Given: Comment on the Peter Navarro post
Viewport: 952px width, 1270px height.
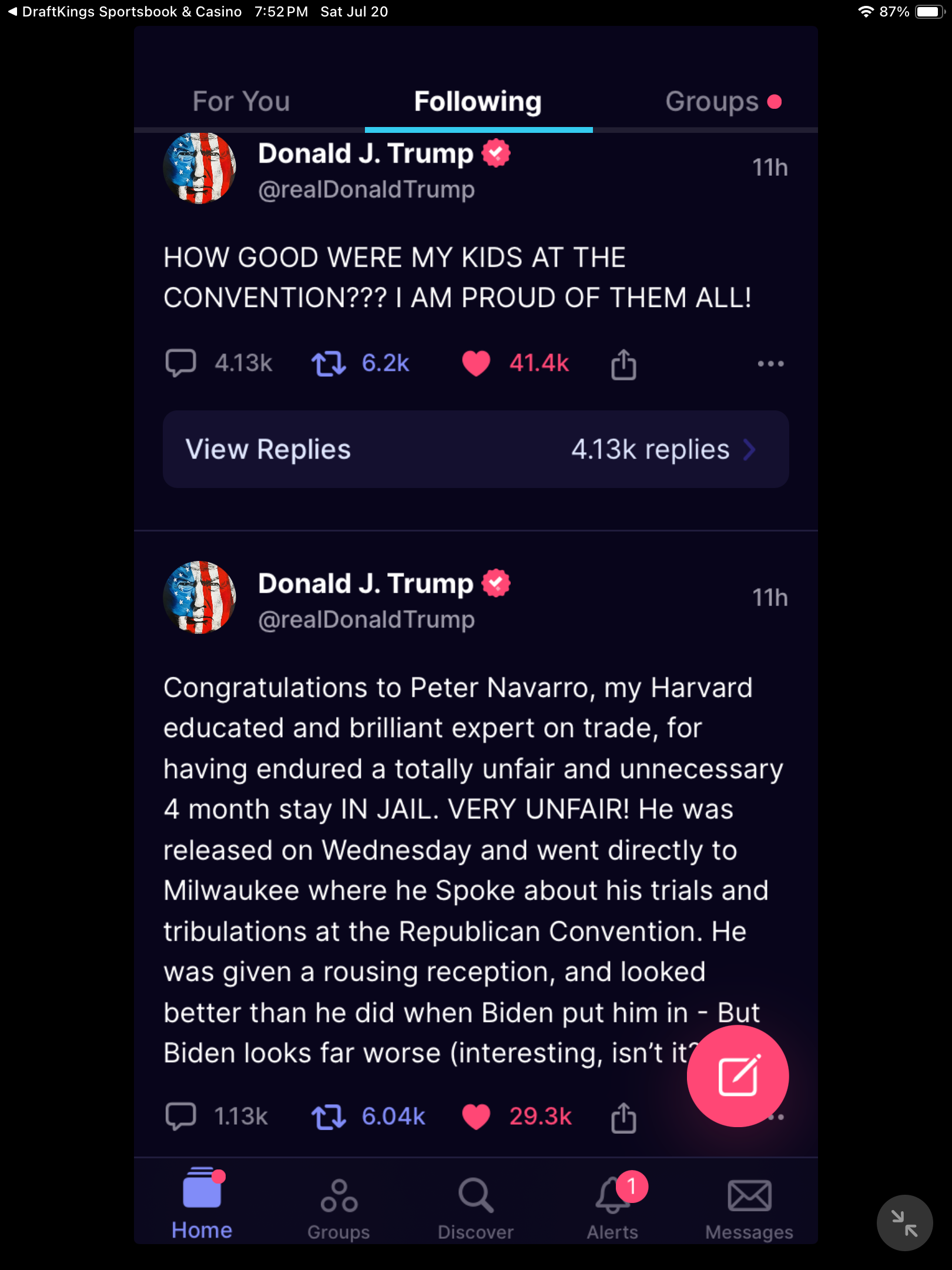Looking at the screenshot, I should pos(180,1116).
